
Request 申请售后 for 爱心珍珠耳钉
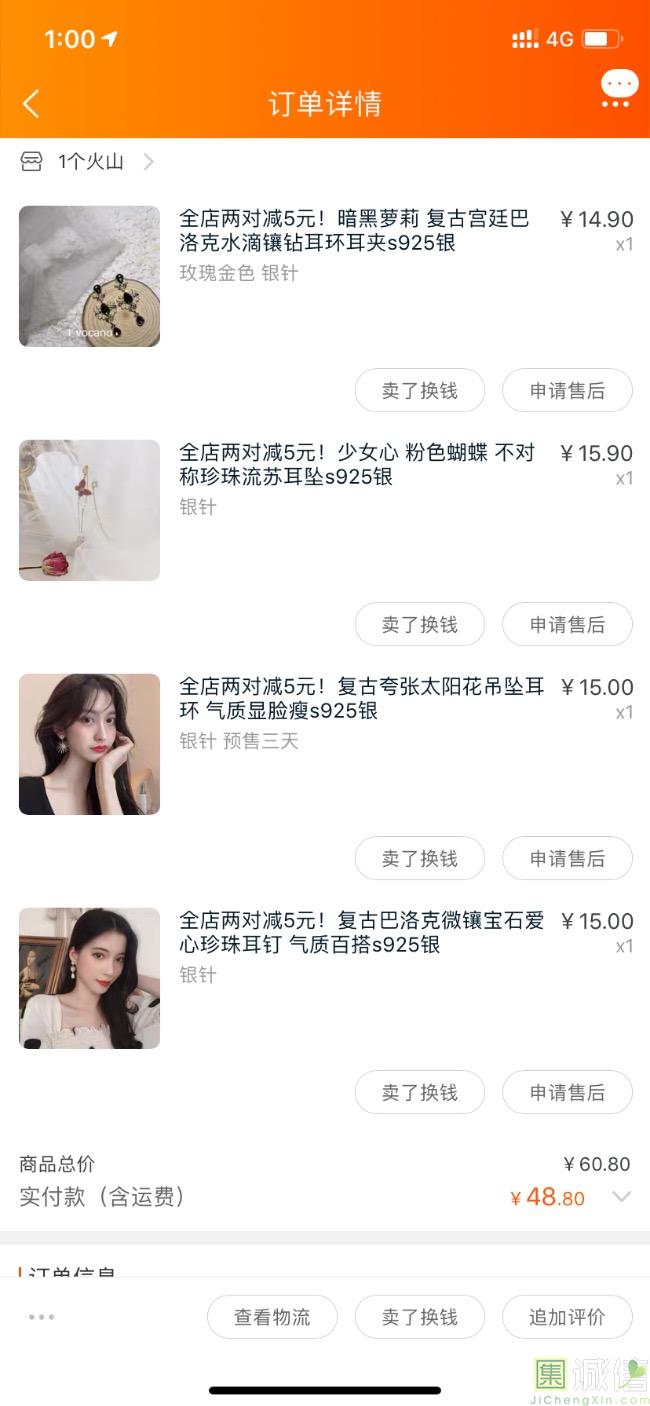click(567, 1092)
